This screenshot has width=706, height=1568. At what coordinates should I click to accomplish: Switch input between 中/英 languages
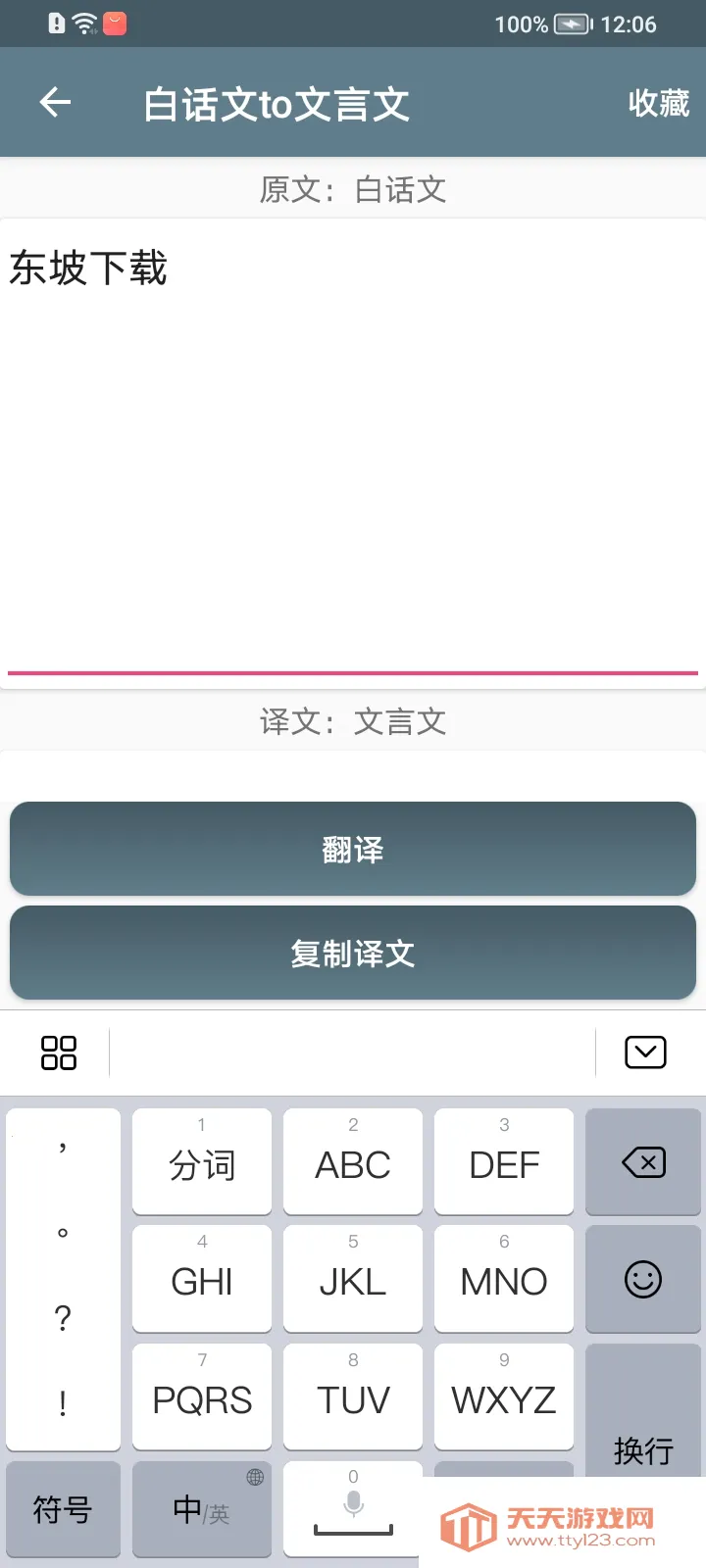tap(200, 1510)
